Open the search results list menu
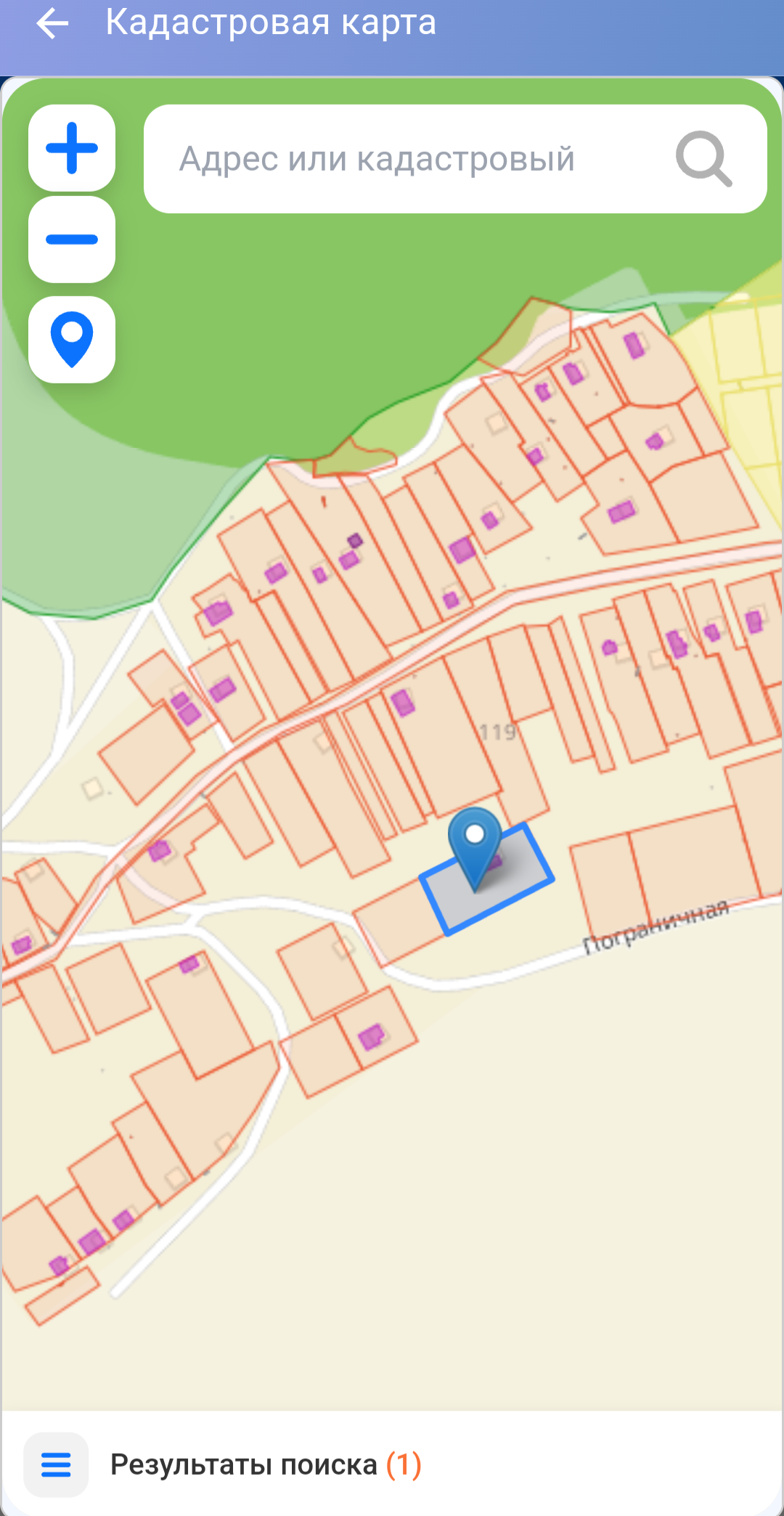Screen dimensions: 784x1516 click(56, 1464)
